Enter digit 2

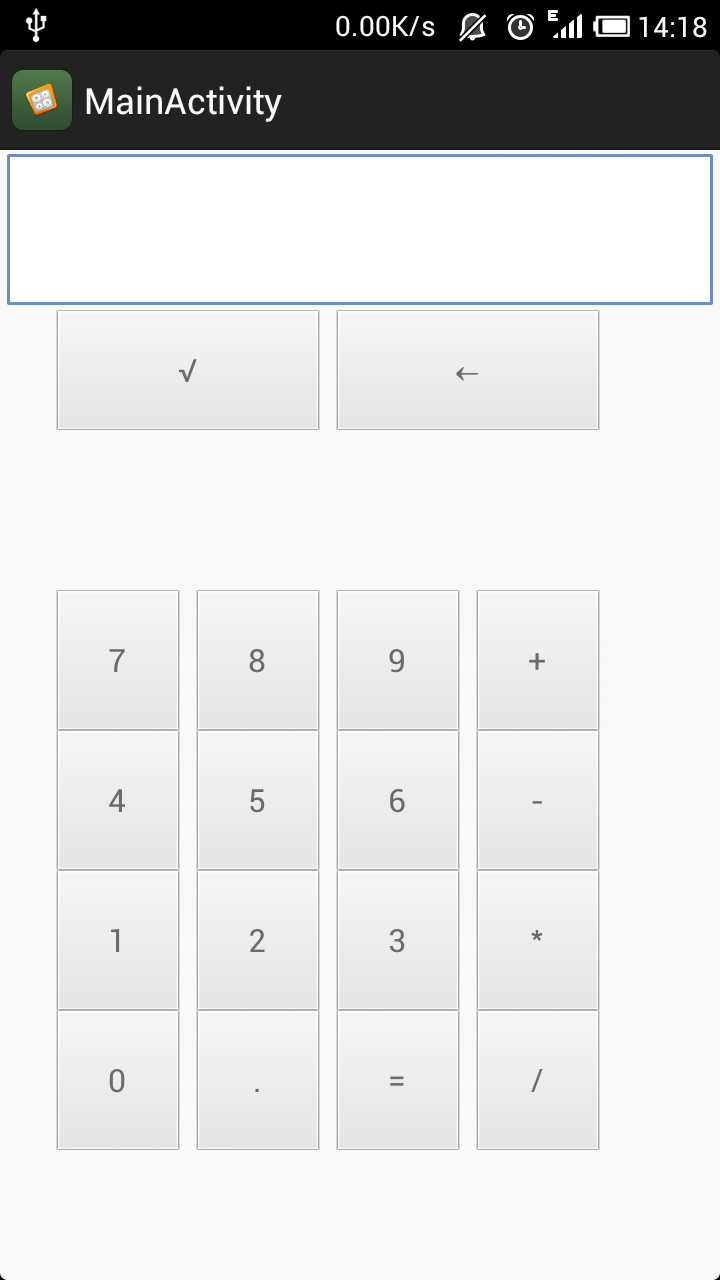pyautogui.click(x=258, y=940)
